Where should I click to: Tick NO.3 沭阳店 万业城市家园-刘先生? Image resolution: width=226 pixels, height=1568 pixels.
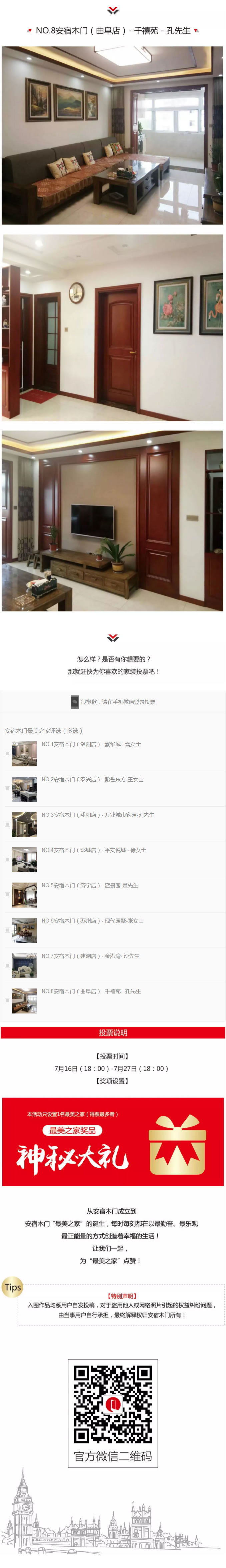coord(7,824)
